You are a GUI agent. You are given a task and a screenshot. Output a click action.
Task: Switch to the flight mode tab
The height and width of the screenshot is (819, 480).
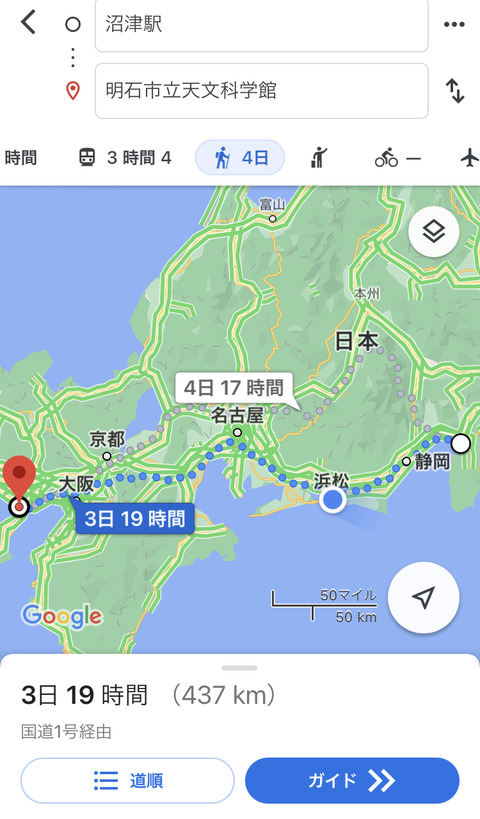(470, 157)
